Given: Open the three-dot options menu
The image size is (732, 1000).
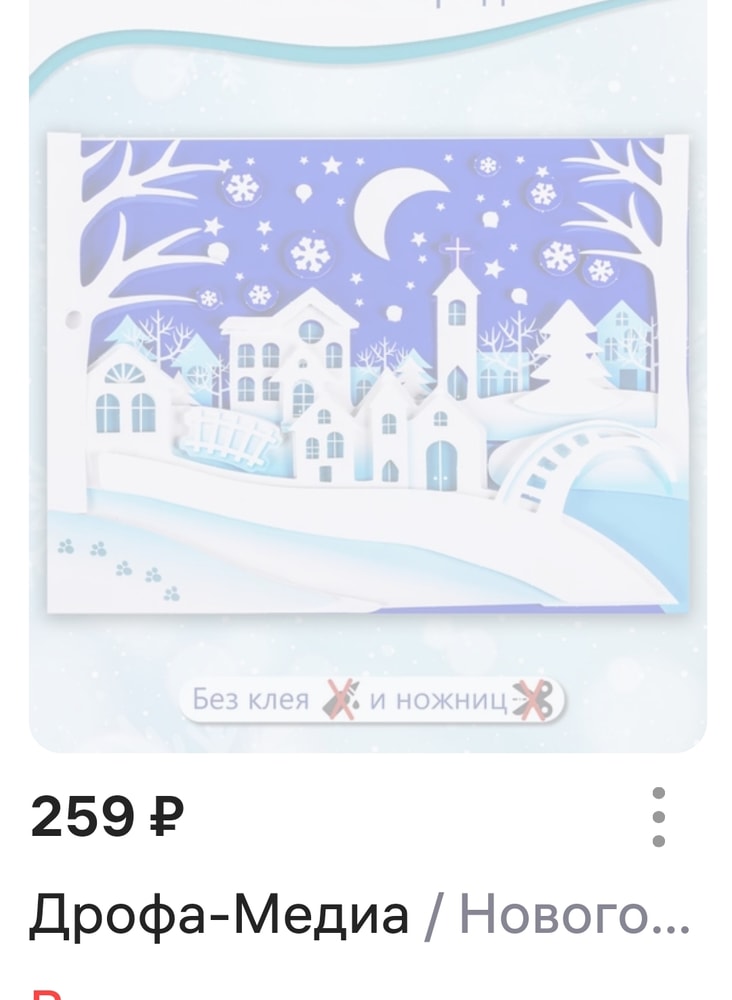Looking at the screenshot, I should (x=659, y=815).
